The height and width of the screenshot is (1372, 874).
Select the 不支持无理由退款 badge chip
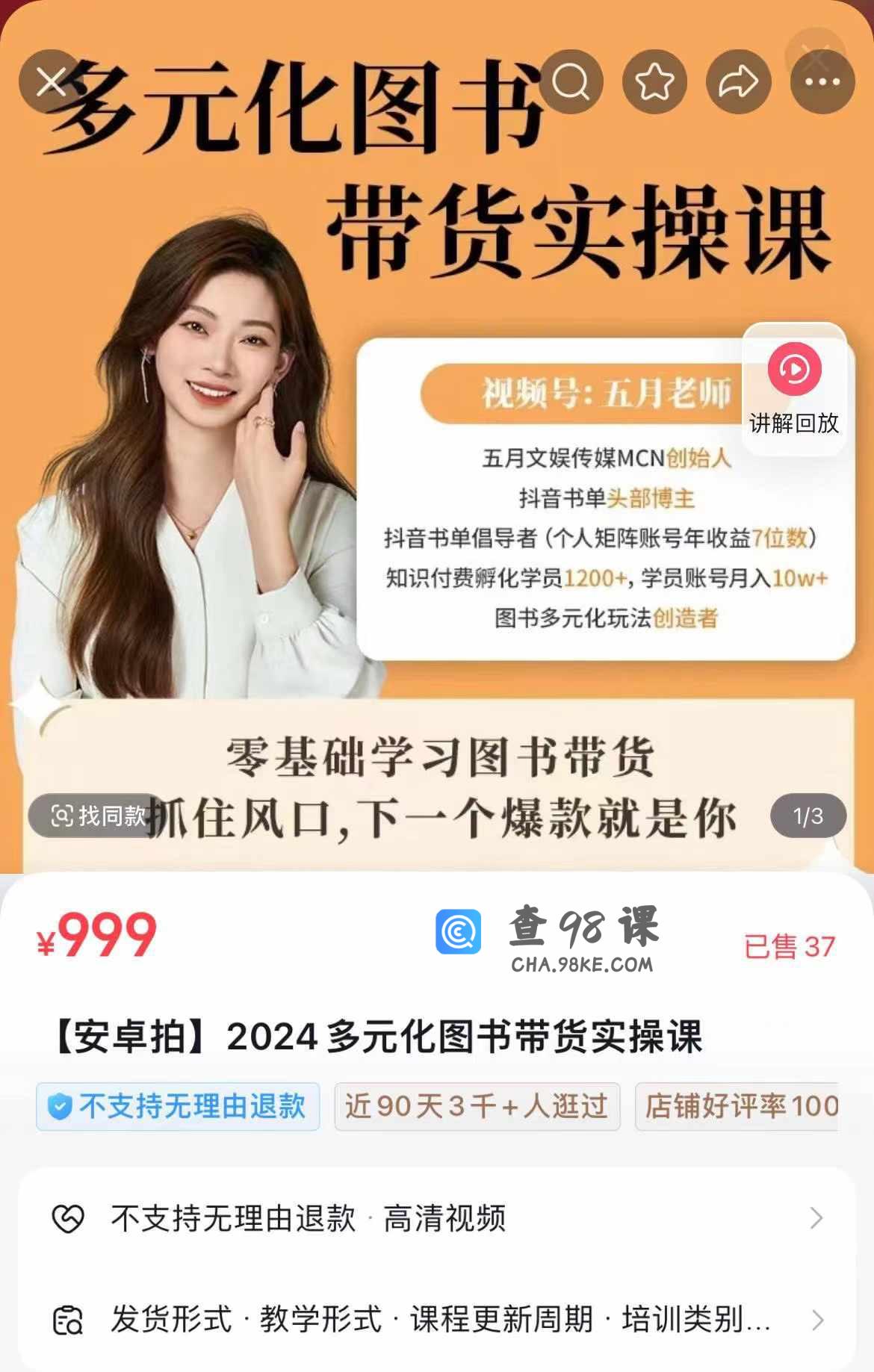[x=178, y=1106]
